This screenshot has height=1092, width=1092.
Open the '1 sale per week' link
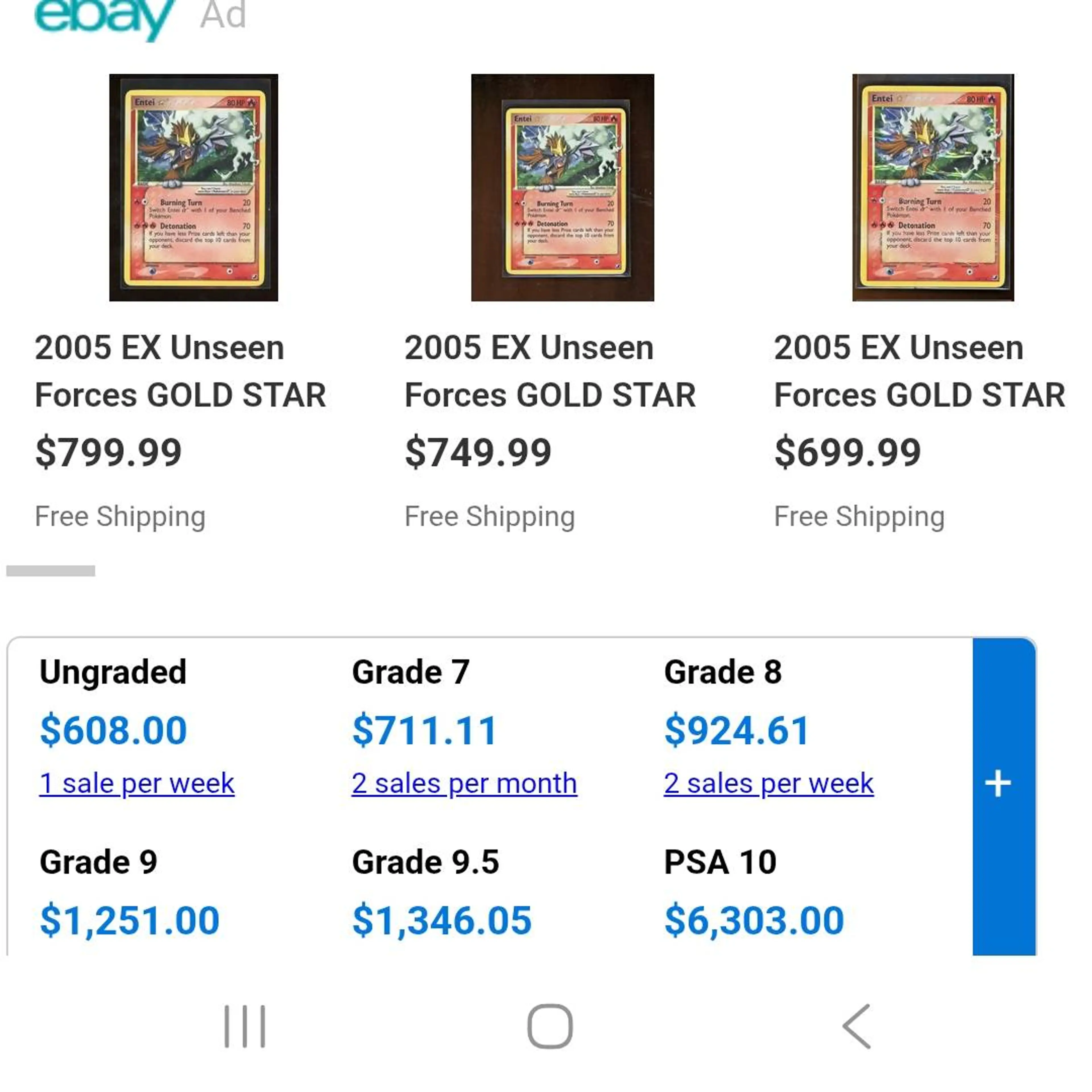tap(137, 783)
